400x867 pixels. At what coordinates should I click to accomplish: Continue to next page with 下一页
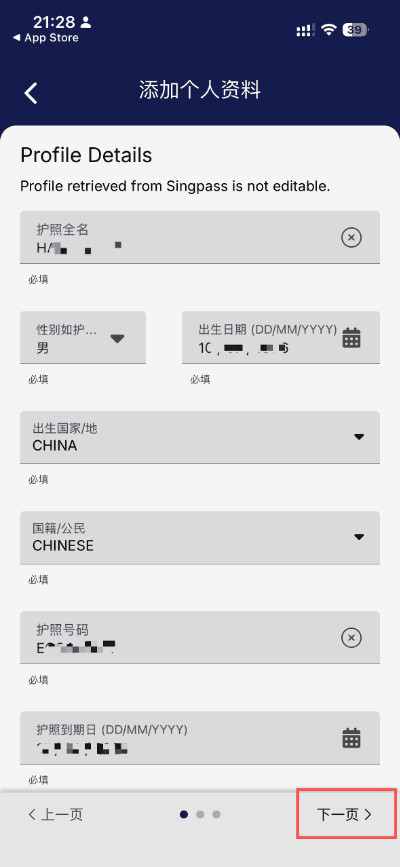click(x=345, y=814)
